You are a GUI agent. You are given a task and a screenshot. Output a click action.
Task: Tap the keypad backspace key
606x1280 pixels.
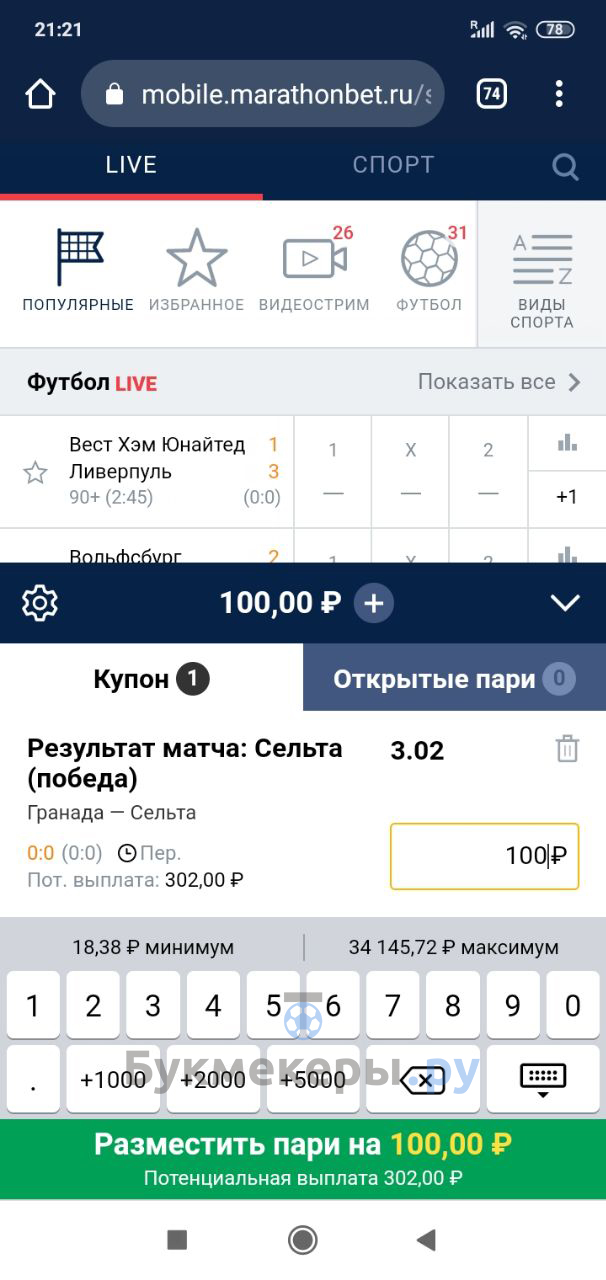coord(423,1079)
